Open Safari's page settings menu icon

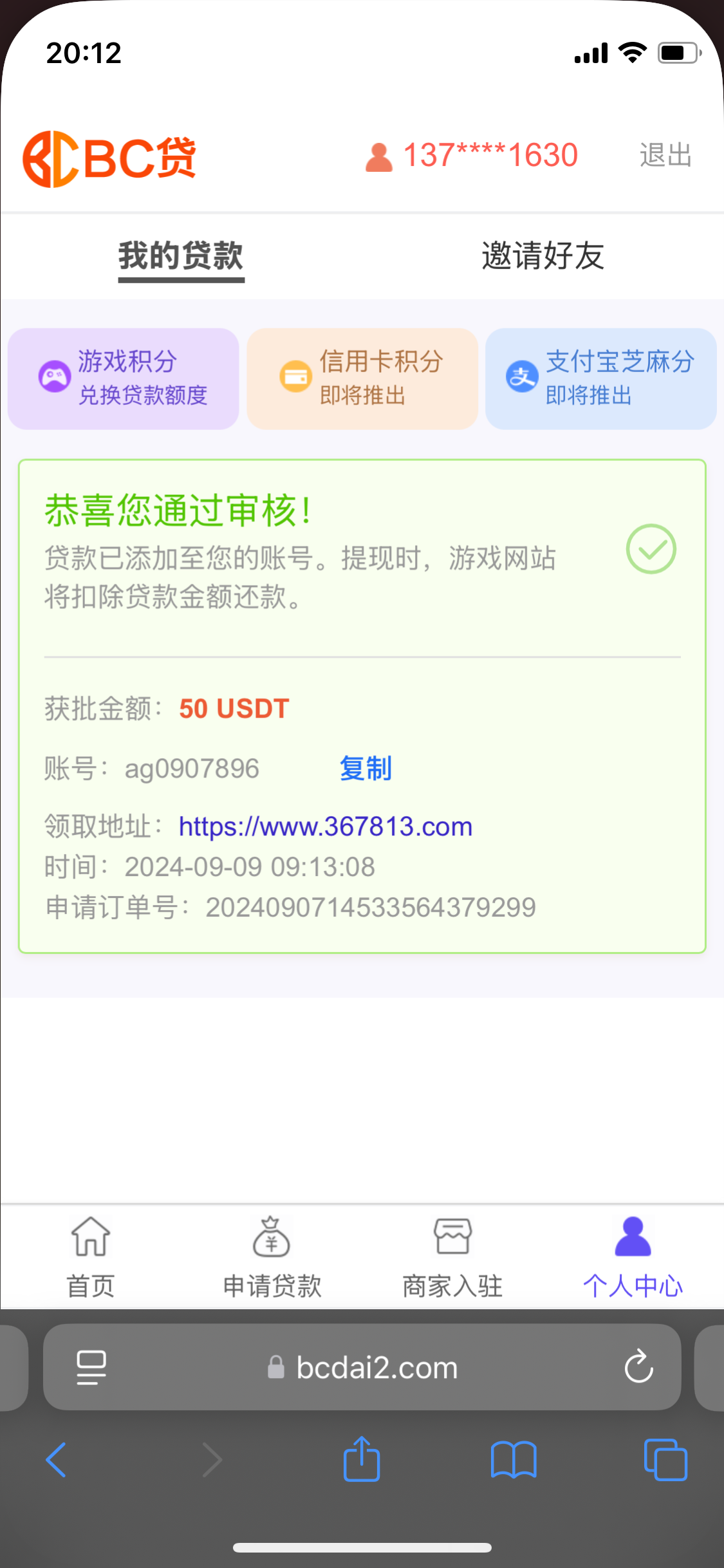pos(91,1367)
